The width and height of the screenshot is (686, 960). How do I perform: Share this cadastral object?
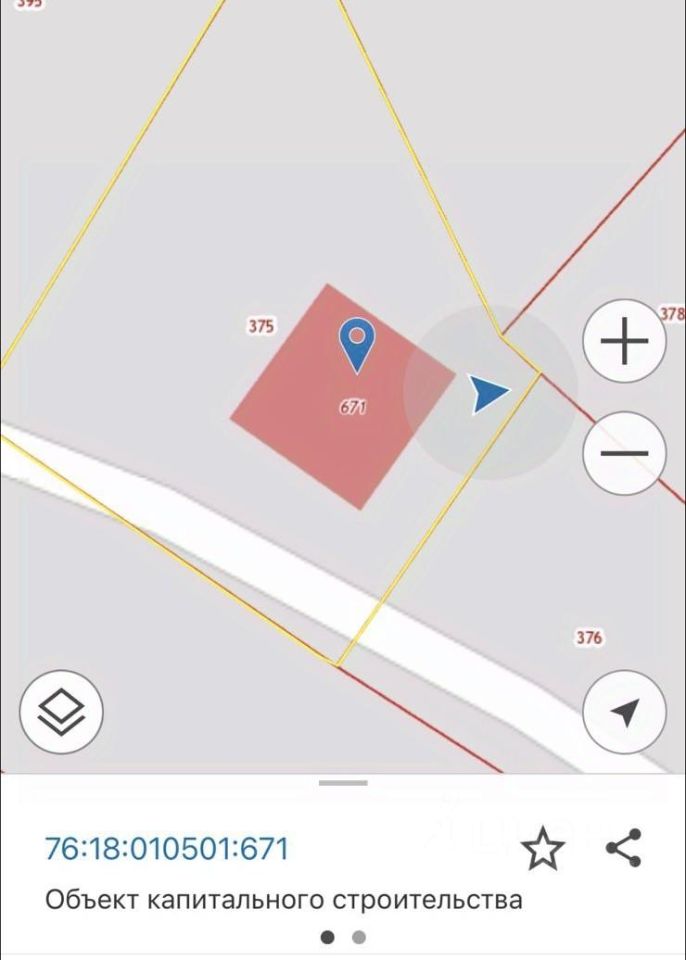click(624, 848)
